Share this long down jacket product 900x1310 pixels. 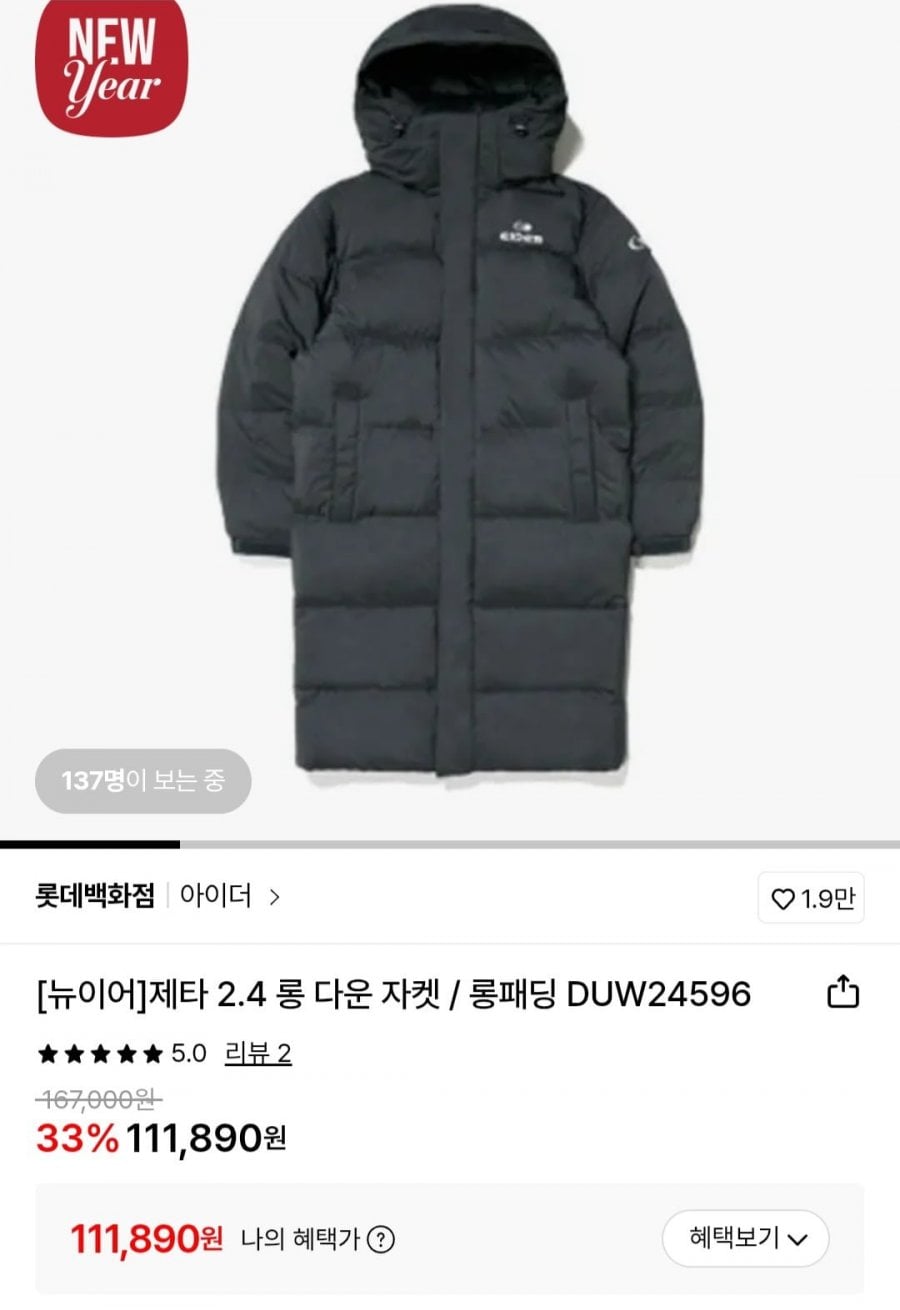842,992
